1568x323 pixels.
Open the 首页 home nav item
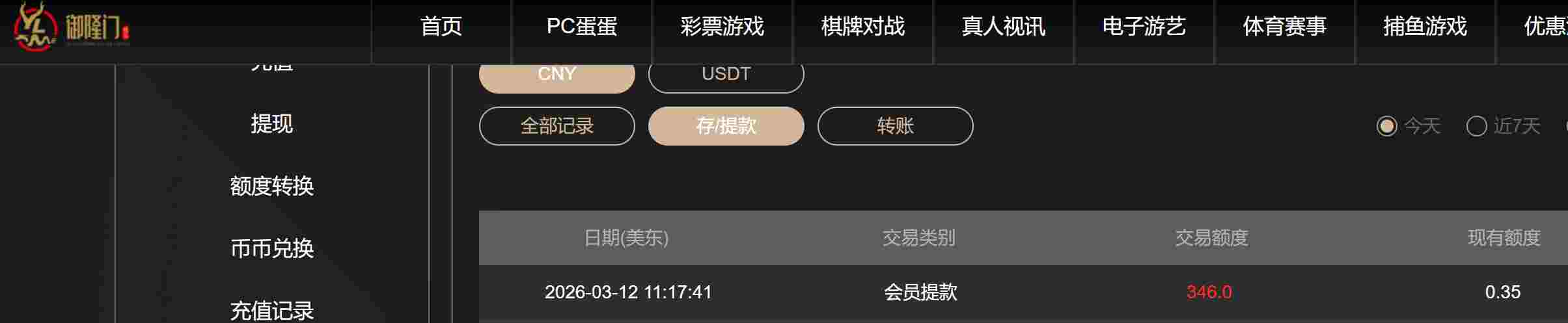tap(441, 27)
